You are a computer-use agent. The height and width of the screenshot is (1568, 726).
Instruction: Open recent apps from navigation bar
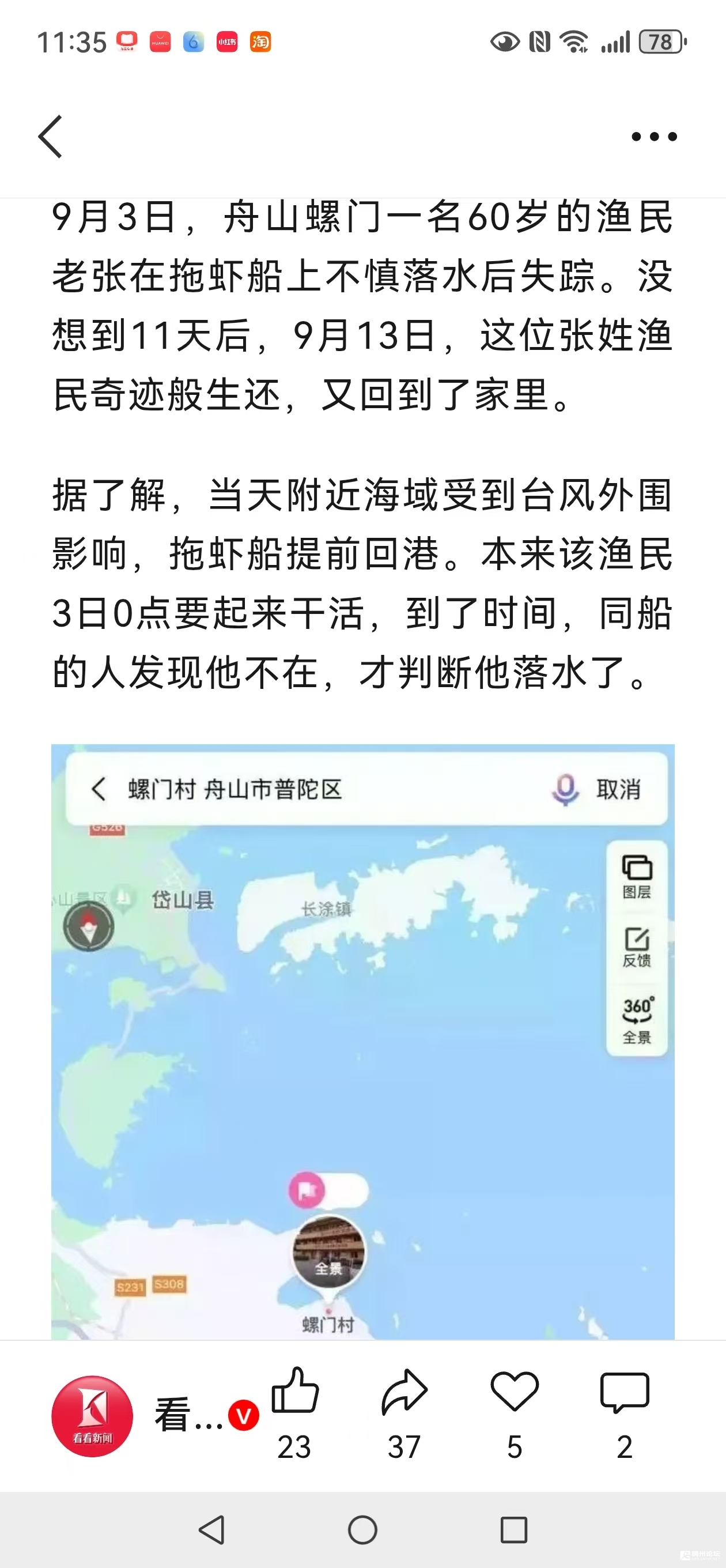pos(513,1529)
